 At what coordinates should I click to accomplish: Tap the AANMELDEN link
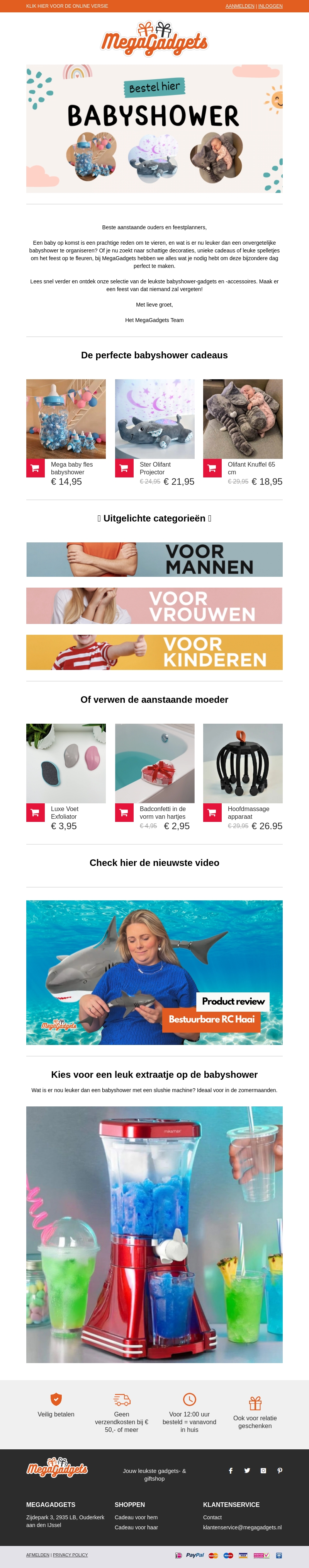pyautogui.click(x=239, y=6)
